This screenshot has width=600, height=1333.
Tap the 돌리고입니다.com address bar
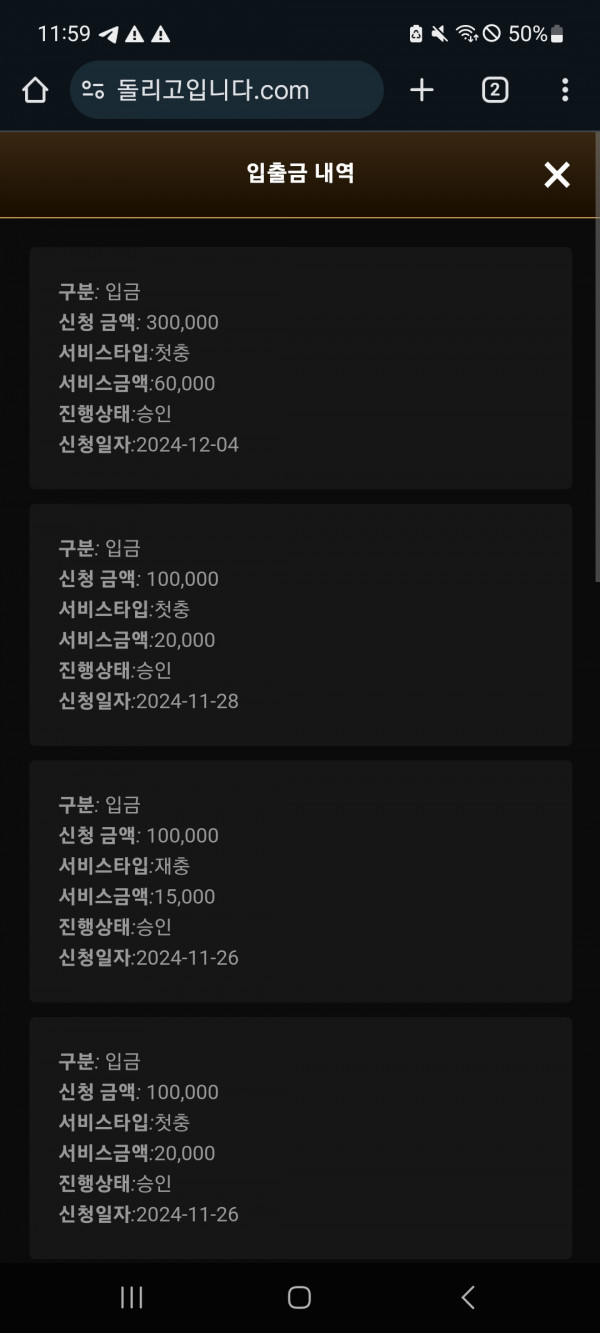coord(227,90)
